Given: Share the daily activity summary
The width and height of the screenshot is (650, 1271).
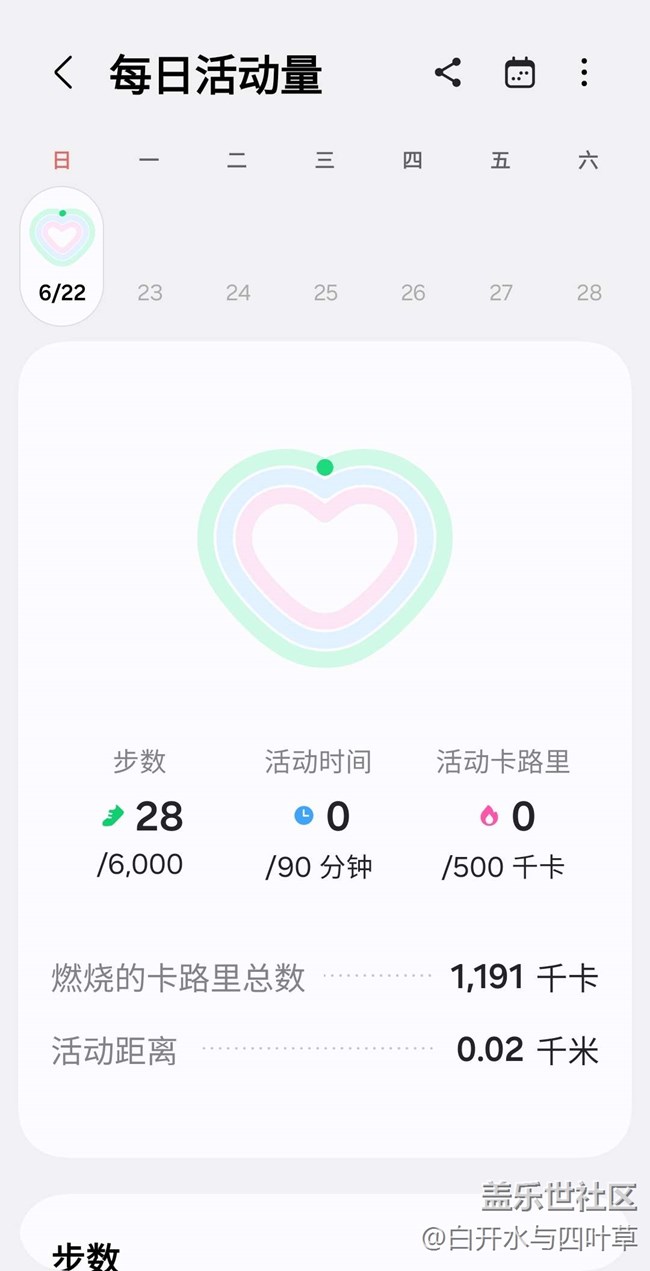Looking at the screenshot, I should coord(448,72).
